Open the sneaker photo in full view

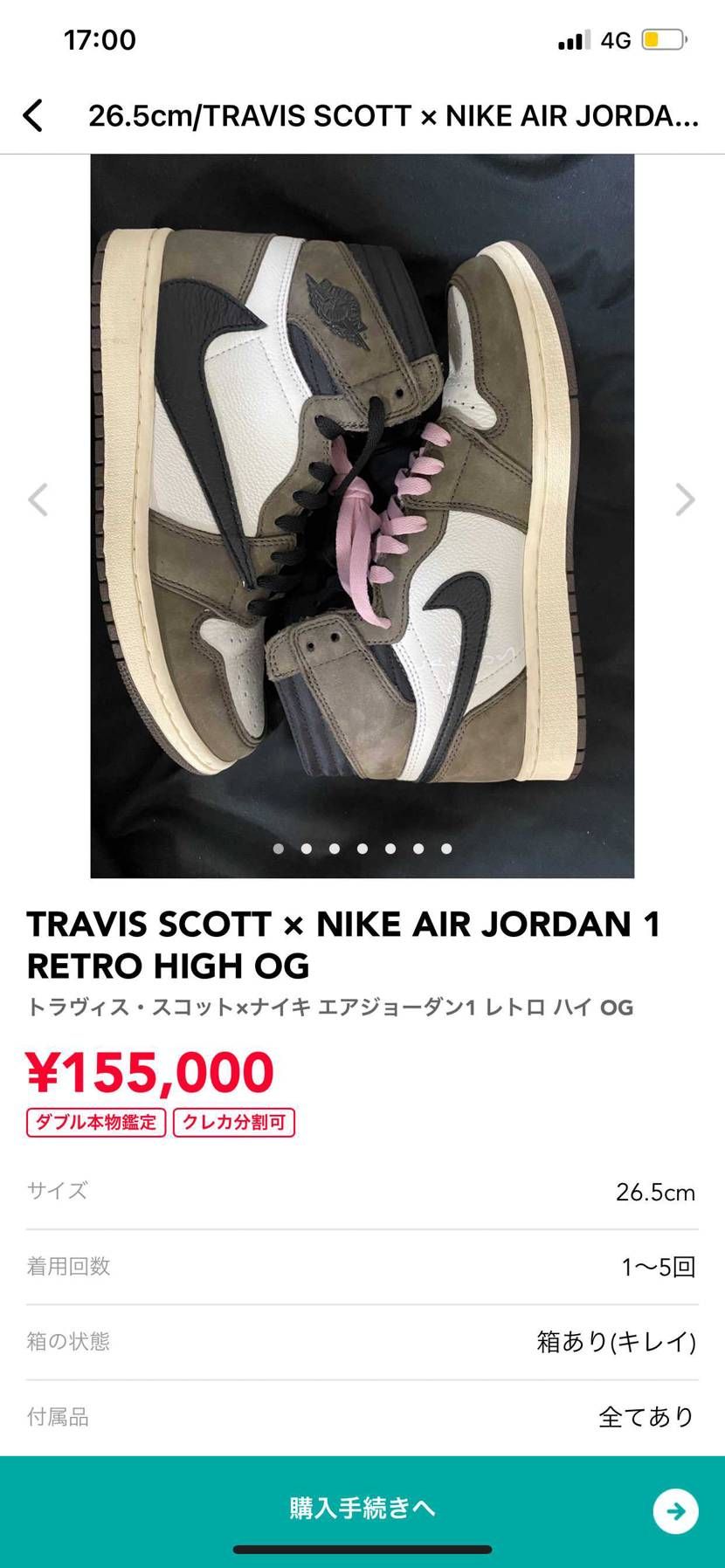tap(362, 515)
